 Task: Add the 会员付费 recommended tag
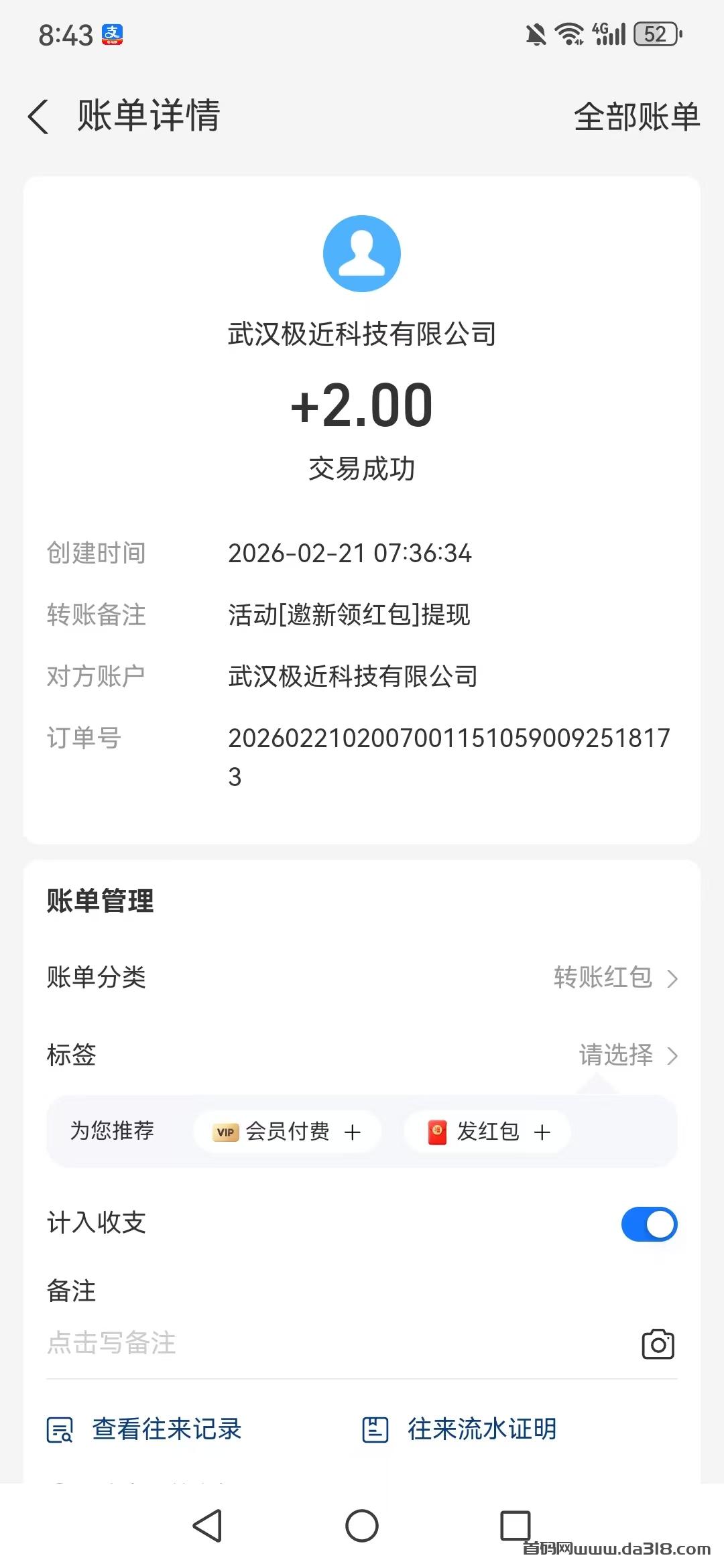tap(288, 1132)
